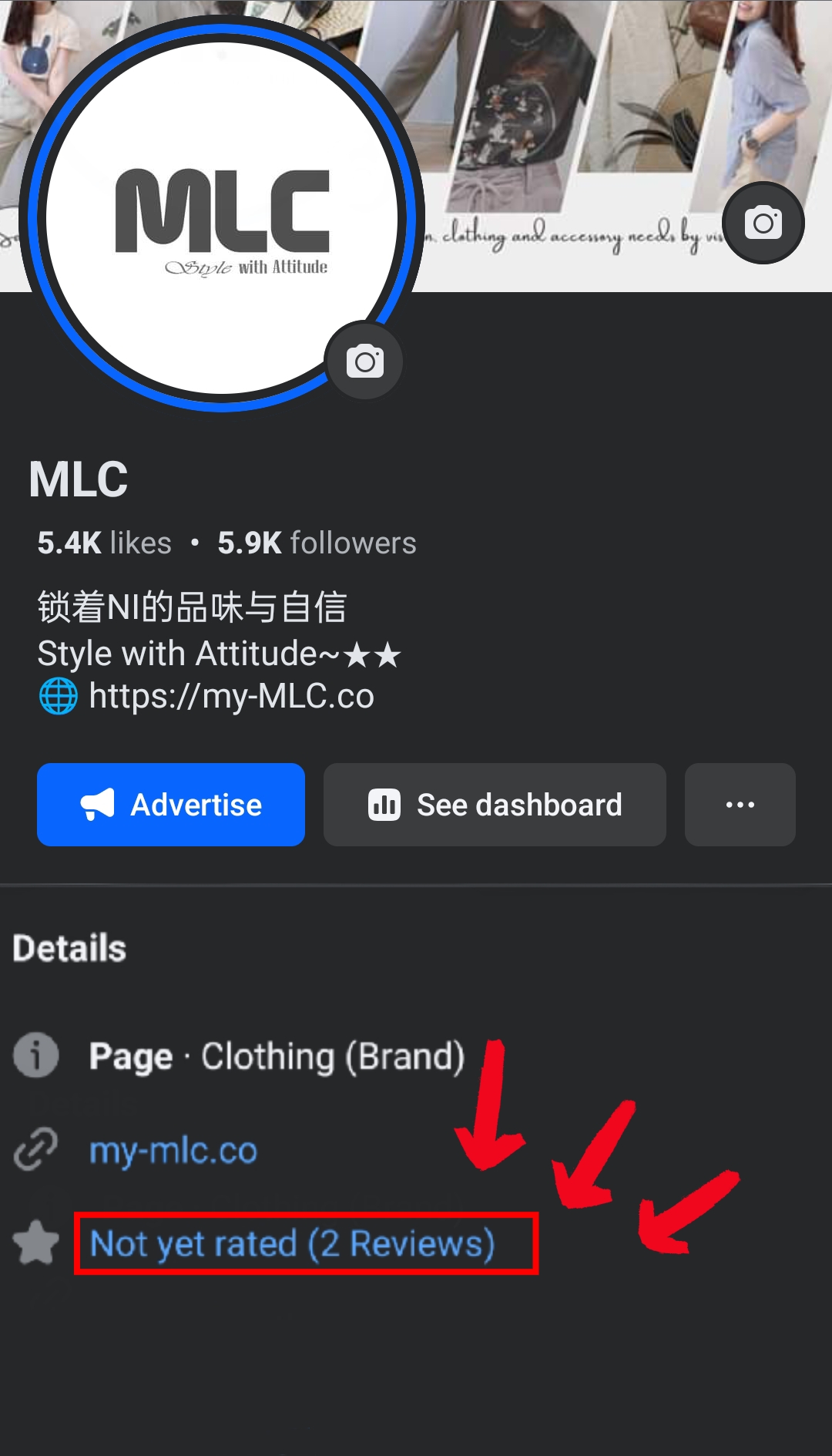Viewport: 832px width, 1456px height.
Task: Open the https://my-MLC.co bio link
Action: (x=231, y=697)
